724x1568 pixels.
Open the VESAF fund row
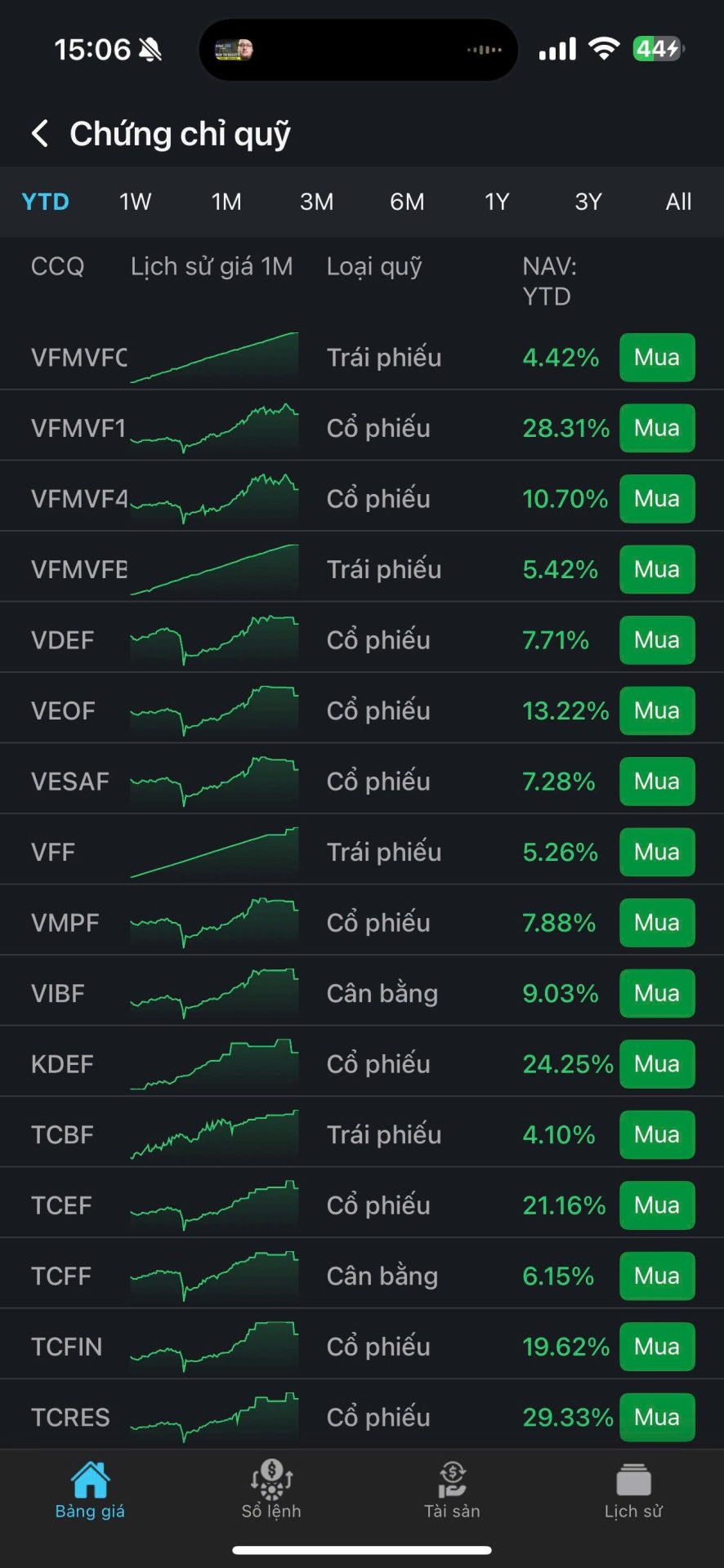70,782
